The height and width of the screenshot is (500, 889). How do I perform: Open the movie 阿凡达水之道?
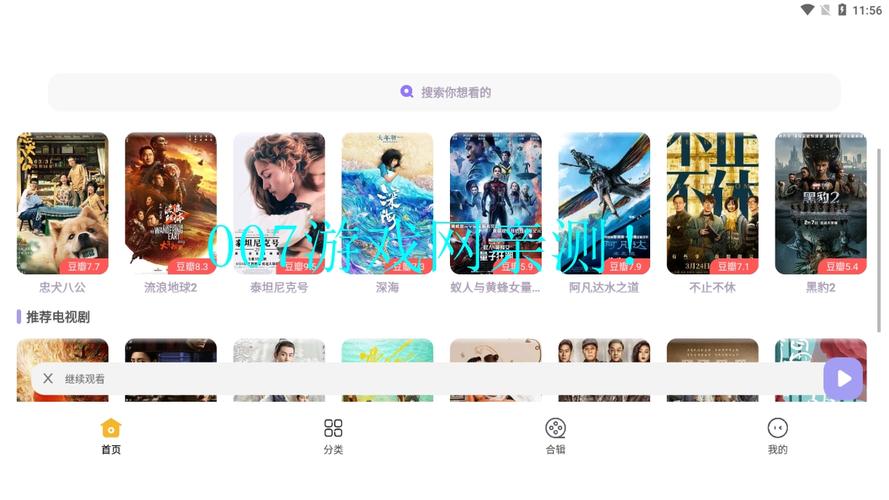point(604,203)
